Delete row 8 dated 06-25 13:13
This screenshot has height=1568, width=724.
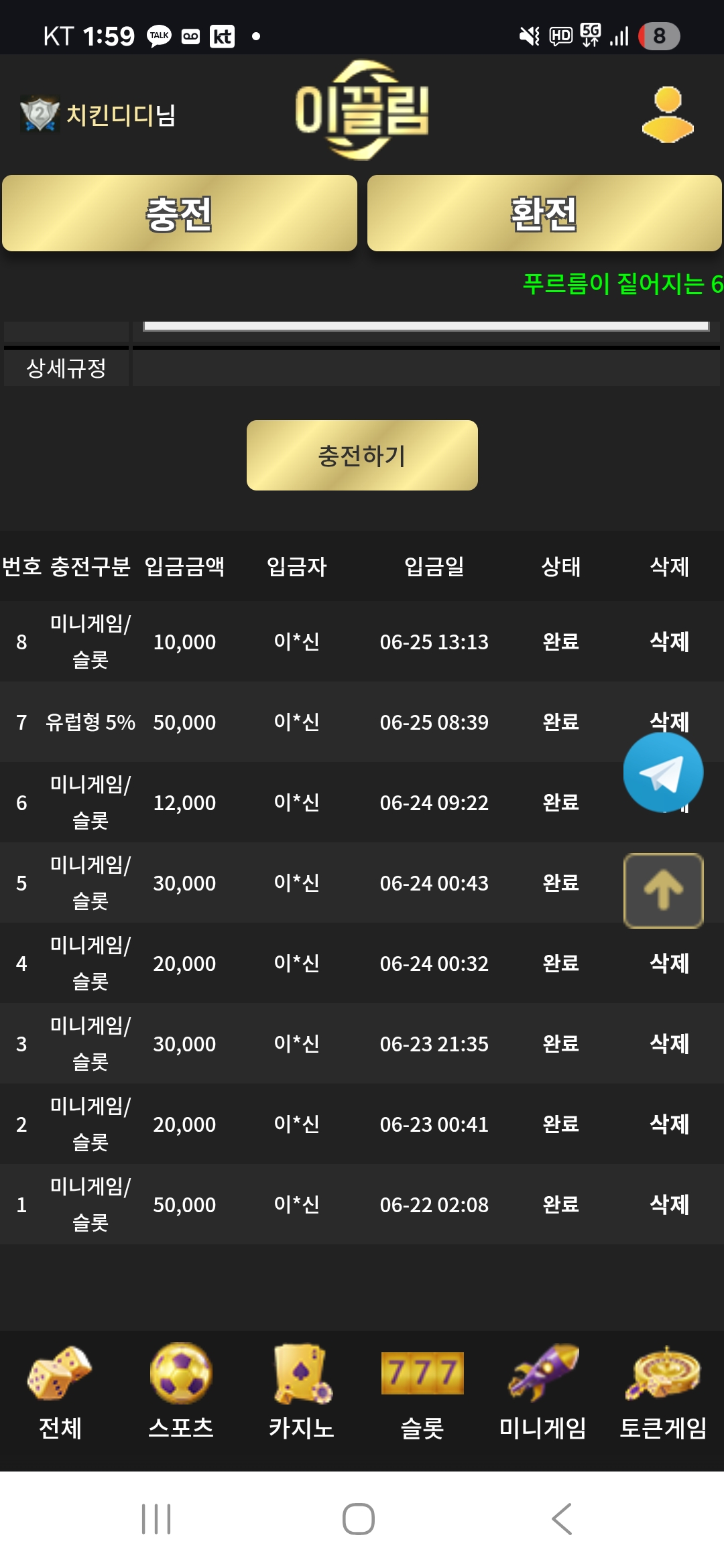[x=669, y=642]
